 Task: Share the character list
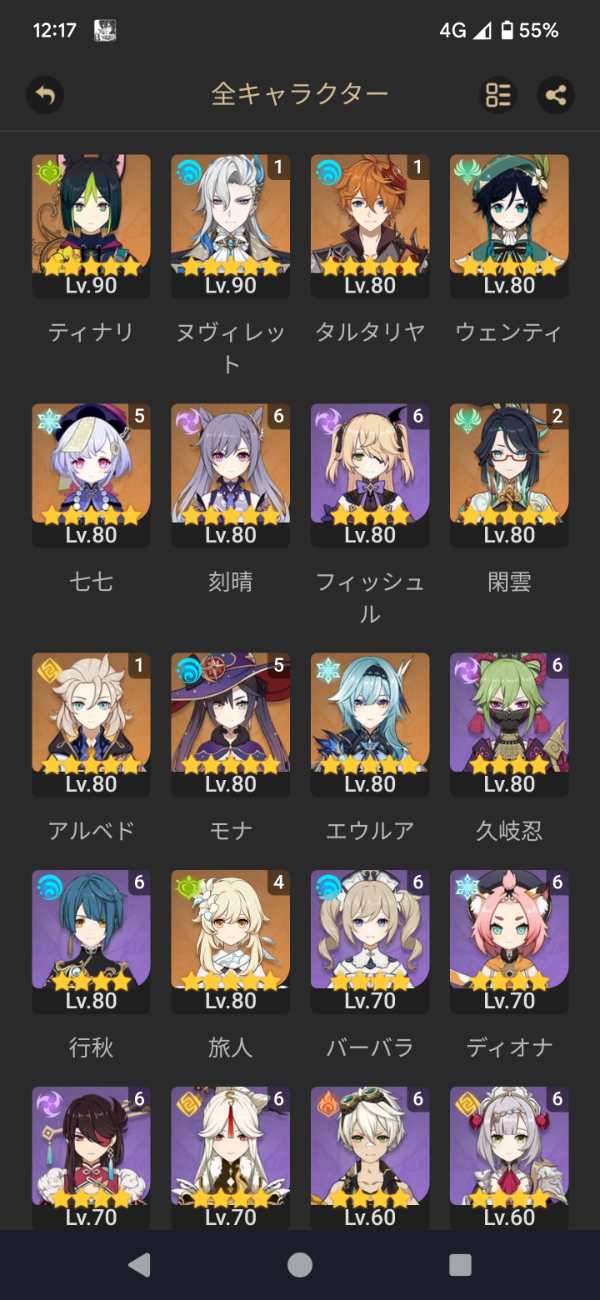[x=556, y=95]
